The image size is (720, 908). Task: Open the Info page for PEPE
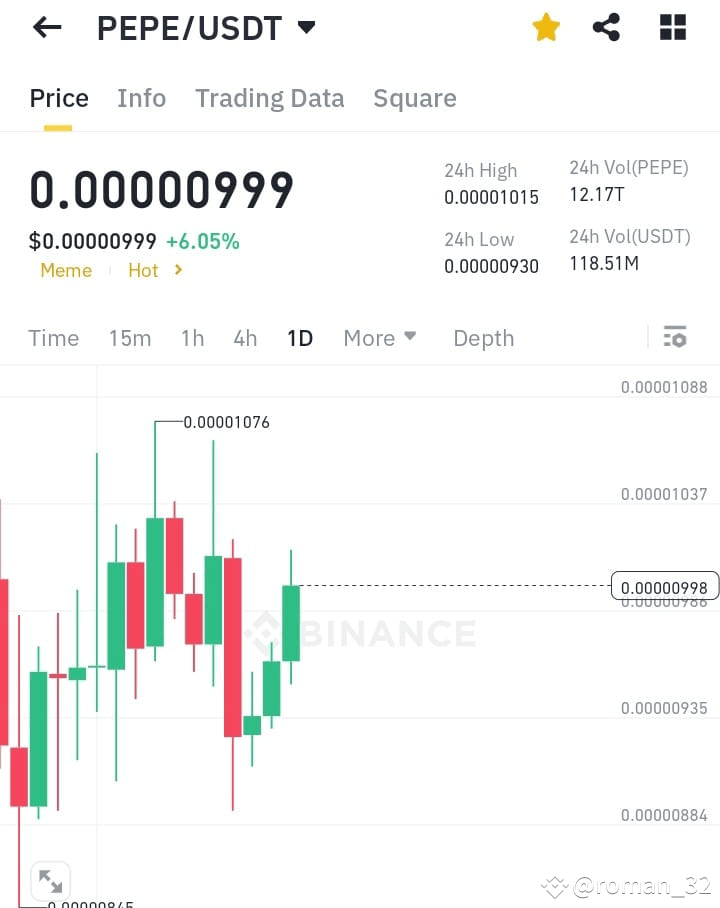coord(141,98)
